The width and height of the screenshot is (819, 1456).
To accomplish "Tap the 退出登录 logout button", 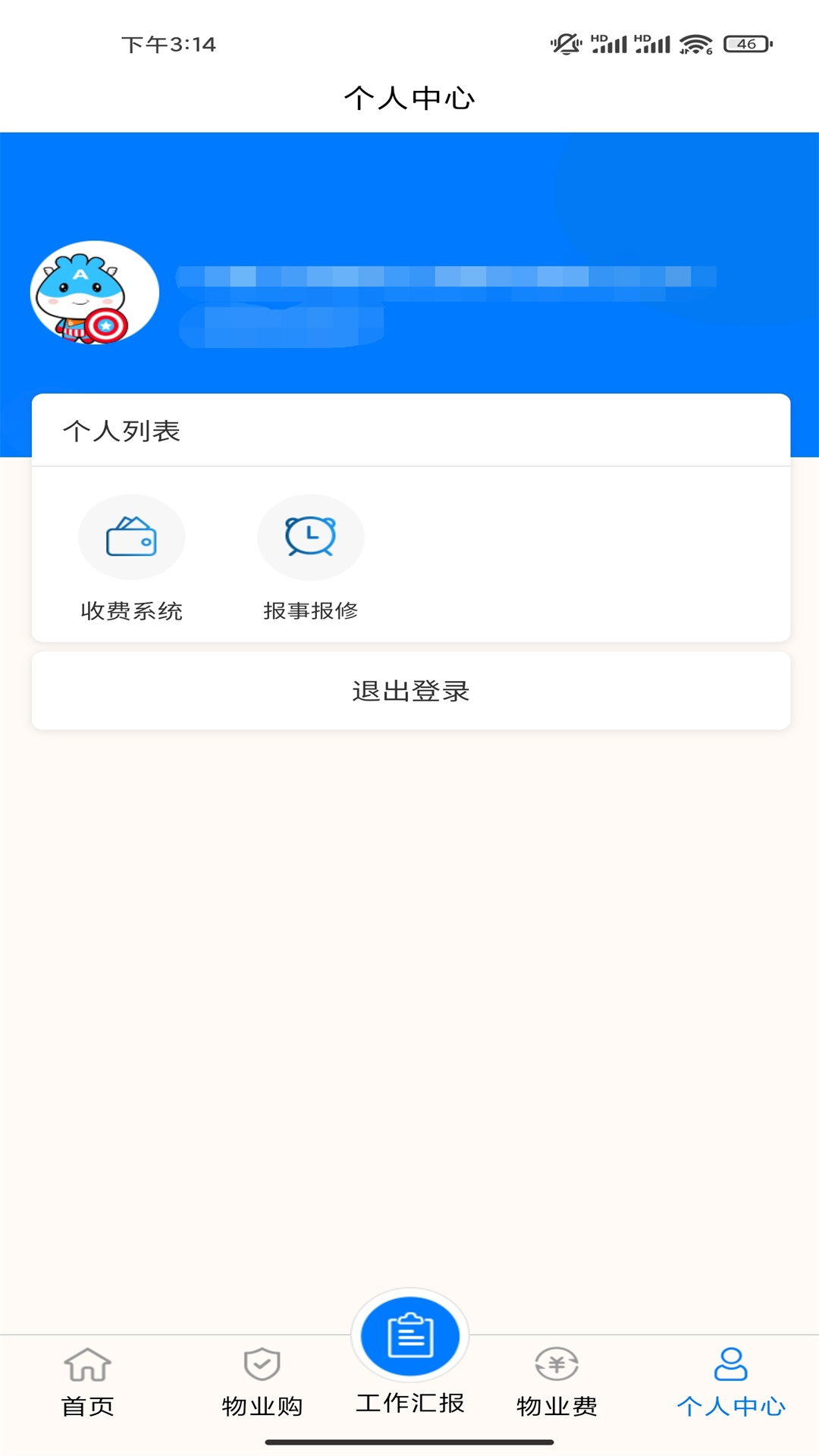I will pyautogui.click(x=409, y=691).
